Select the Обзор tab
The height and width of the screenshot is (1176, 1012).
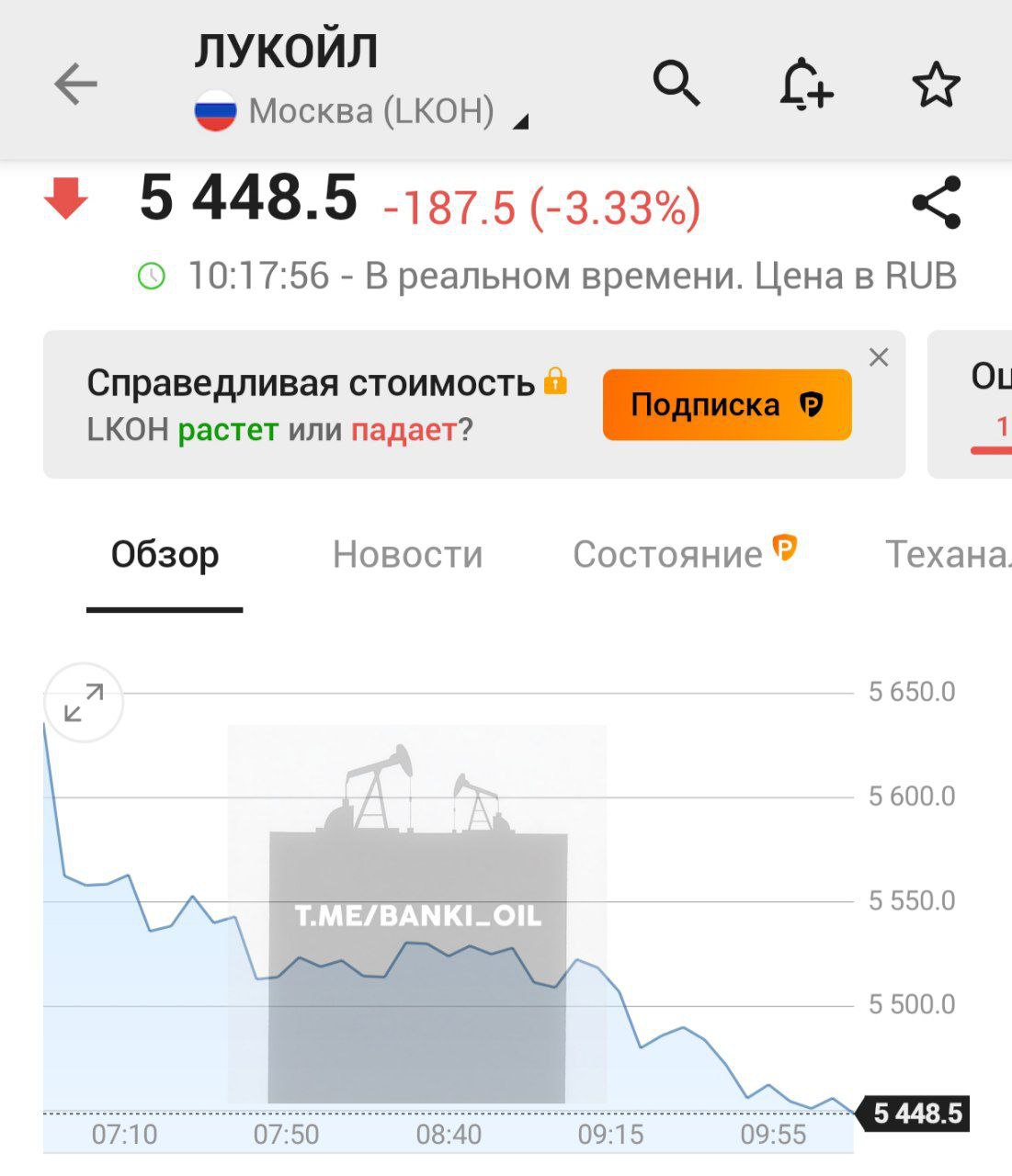165,555
